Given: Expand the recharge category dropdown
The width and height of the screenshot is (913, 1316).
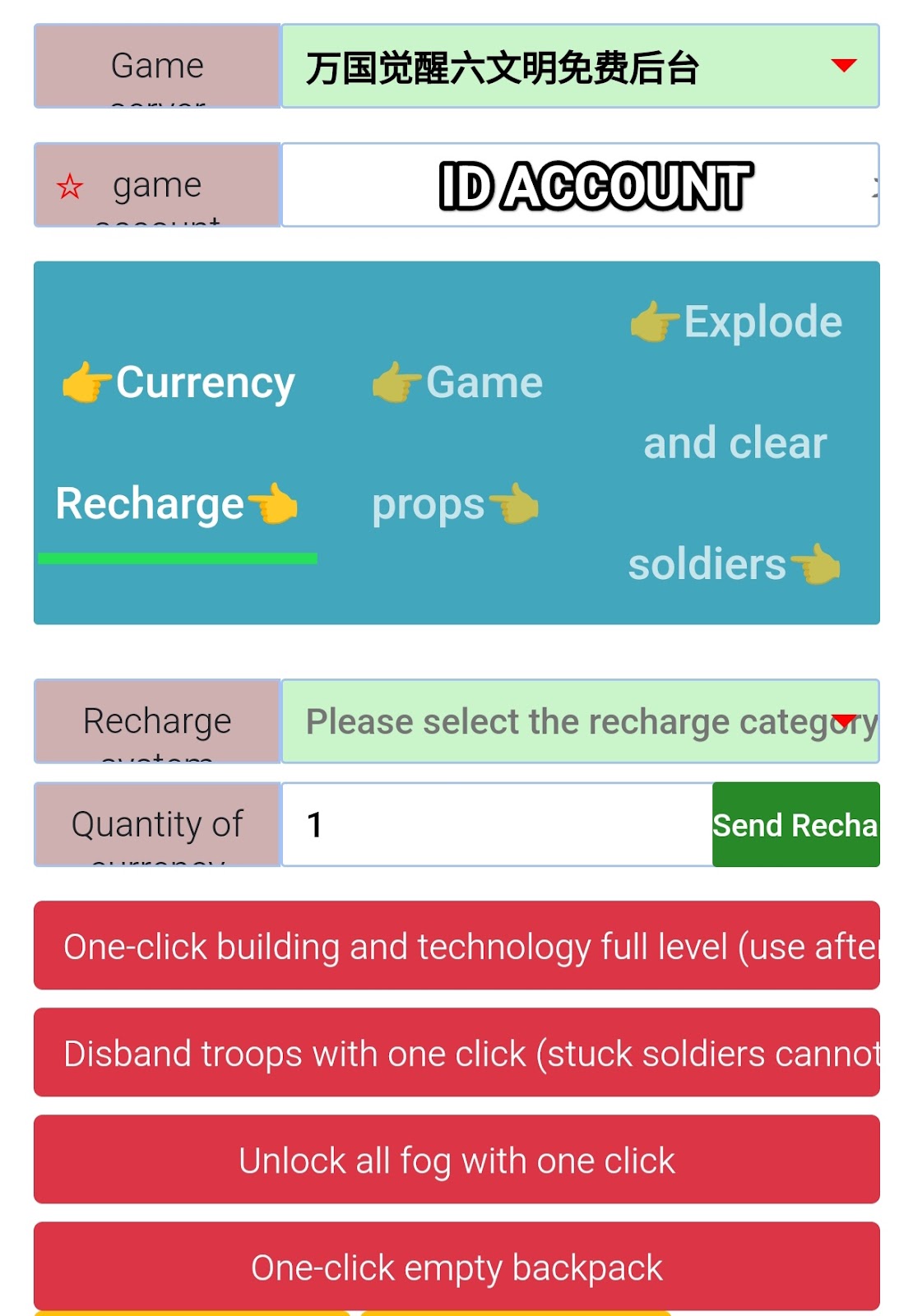Looking at the screenshot, I should [x=580, y=721].
